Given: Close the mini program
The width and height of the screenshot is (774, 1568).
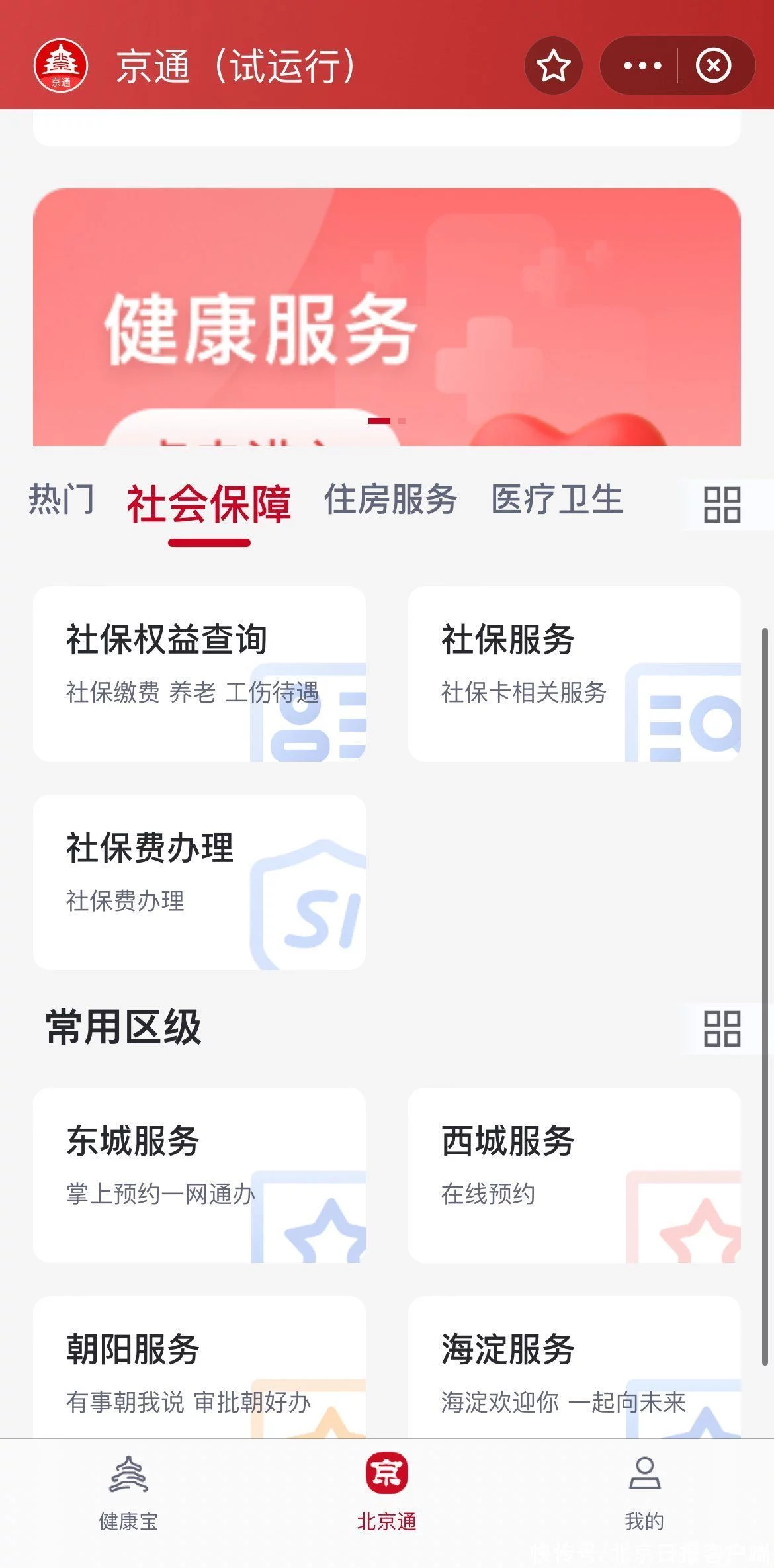Looking at the screenshot, I should click(x=713, y=65).
